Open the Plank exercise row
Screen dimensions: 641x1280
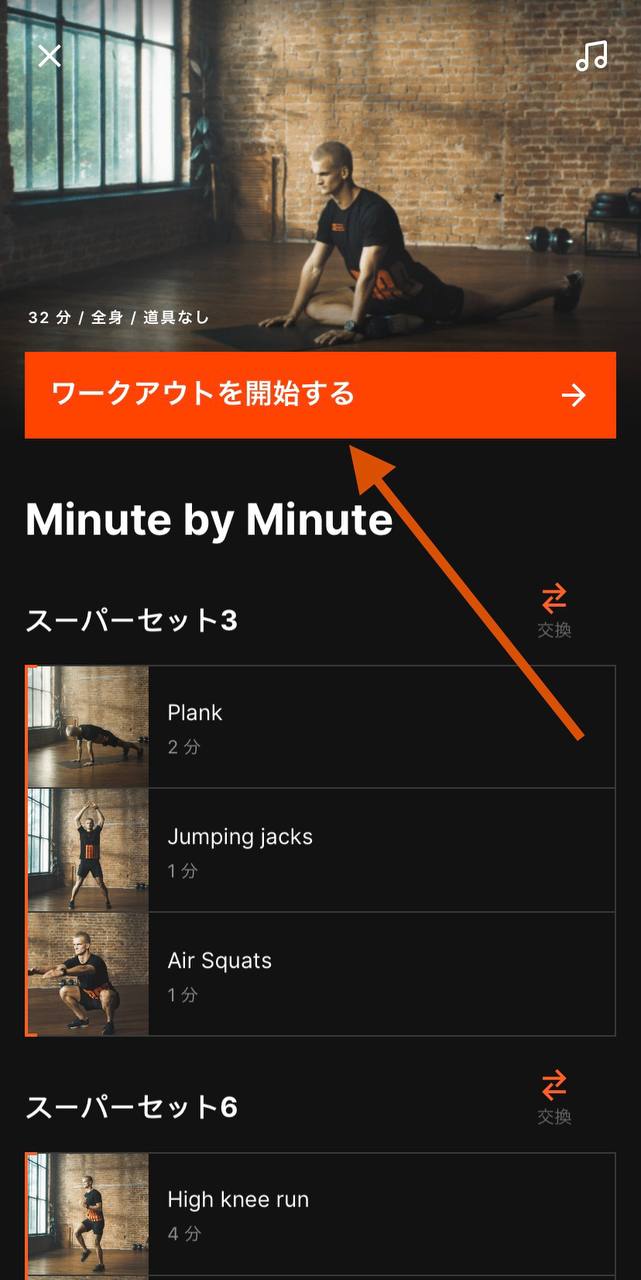point(320,727)
